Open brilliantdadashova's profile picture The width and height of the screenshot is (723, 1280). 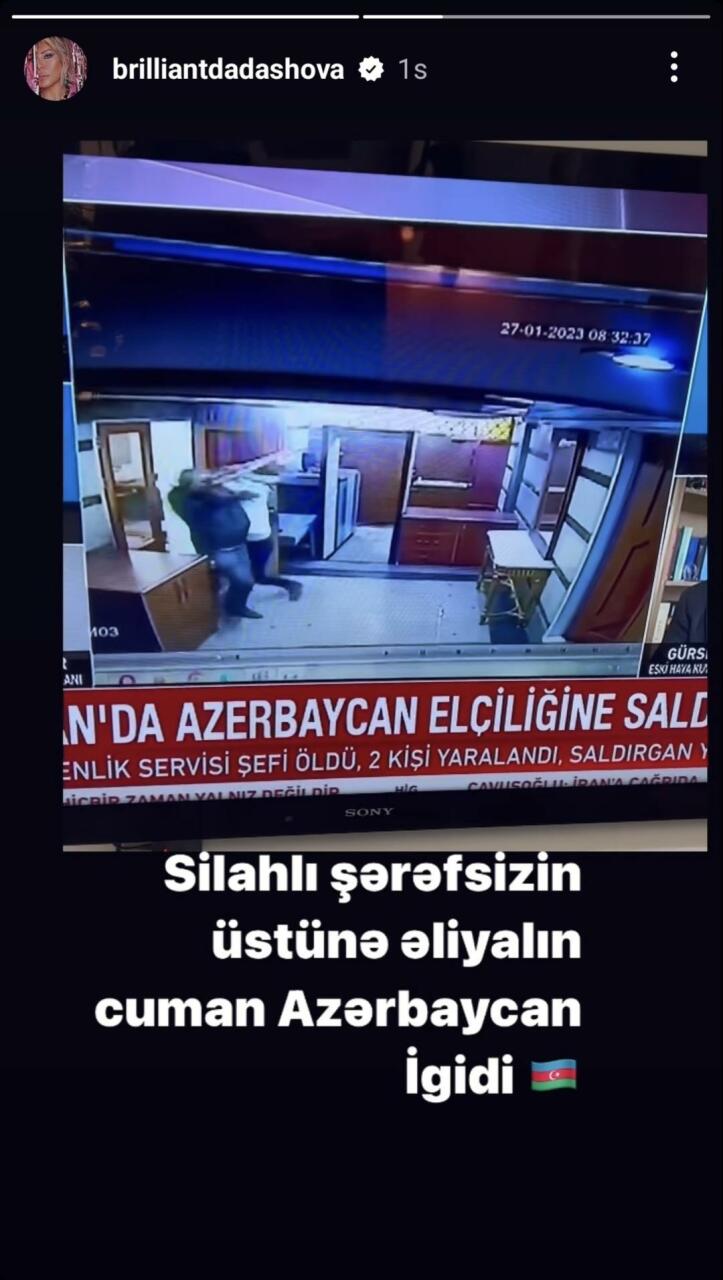55,69
